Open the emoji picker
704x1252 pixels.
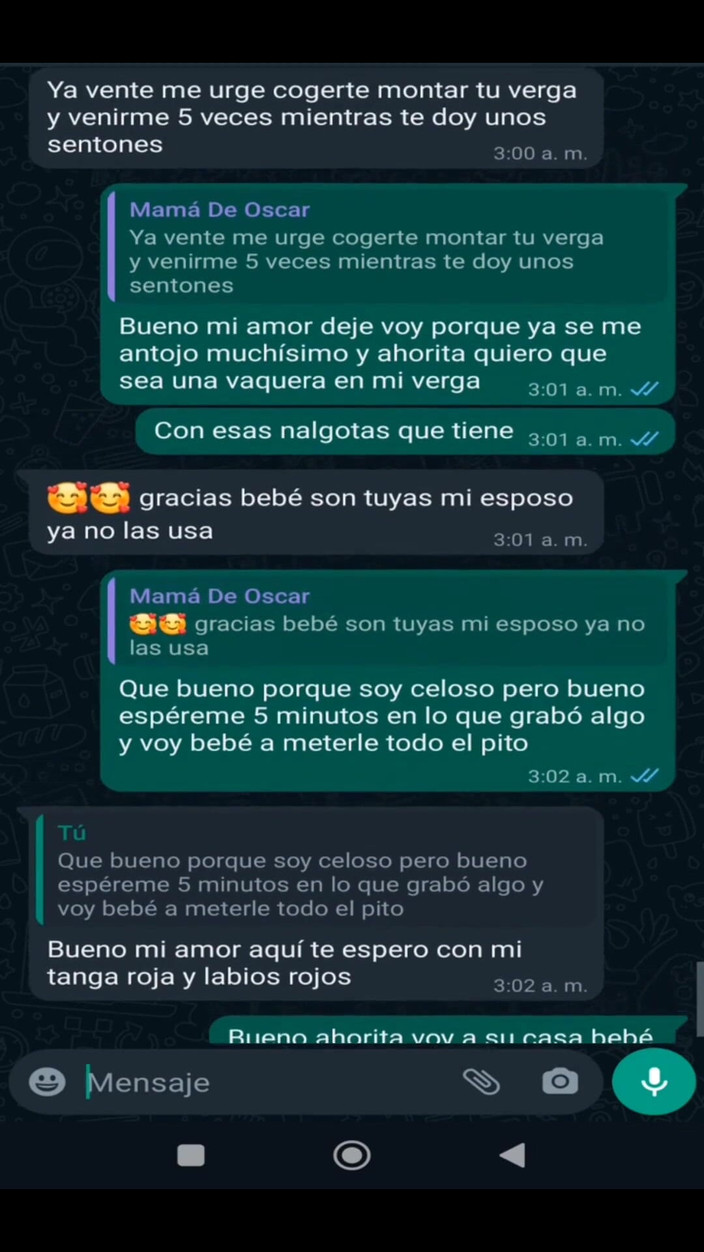46,1081
